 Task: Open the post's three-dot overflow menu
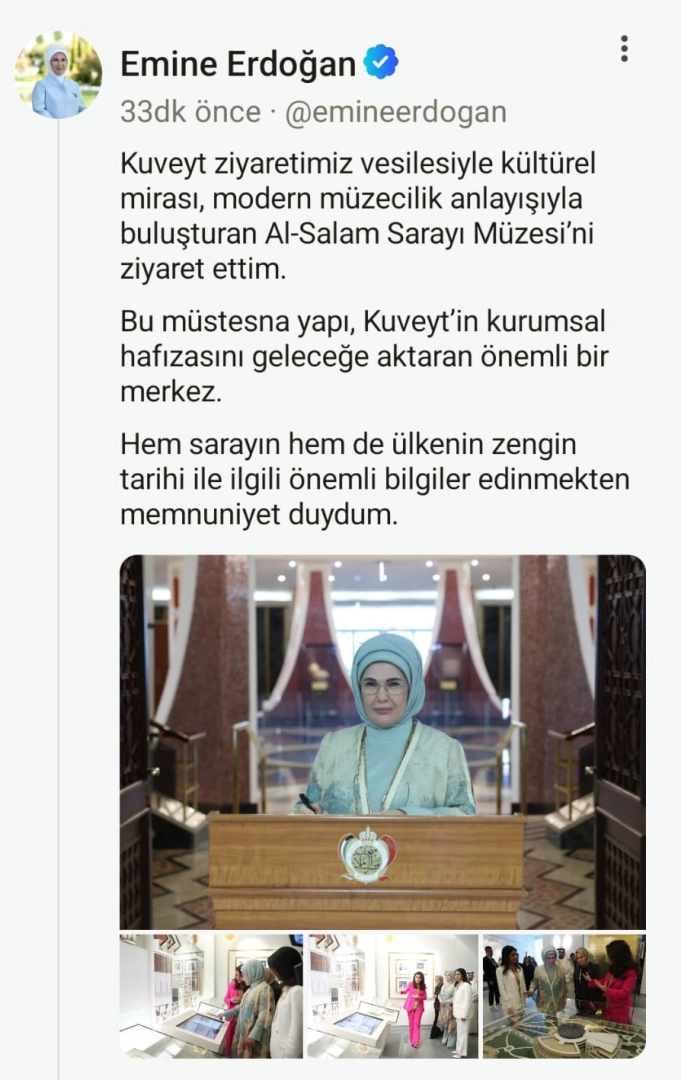(624, 48)
